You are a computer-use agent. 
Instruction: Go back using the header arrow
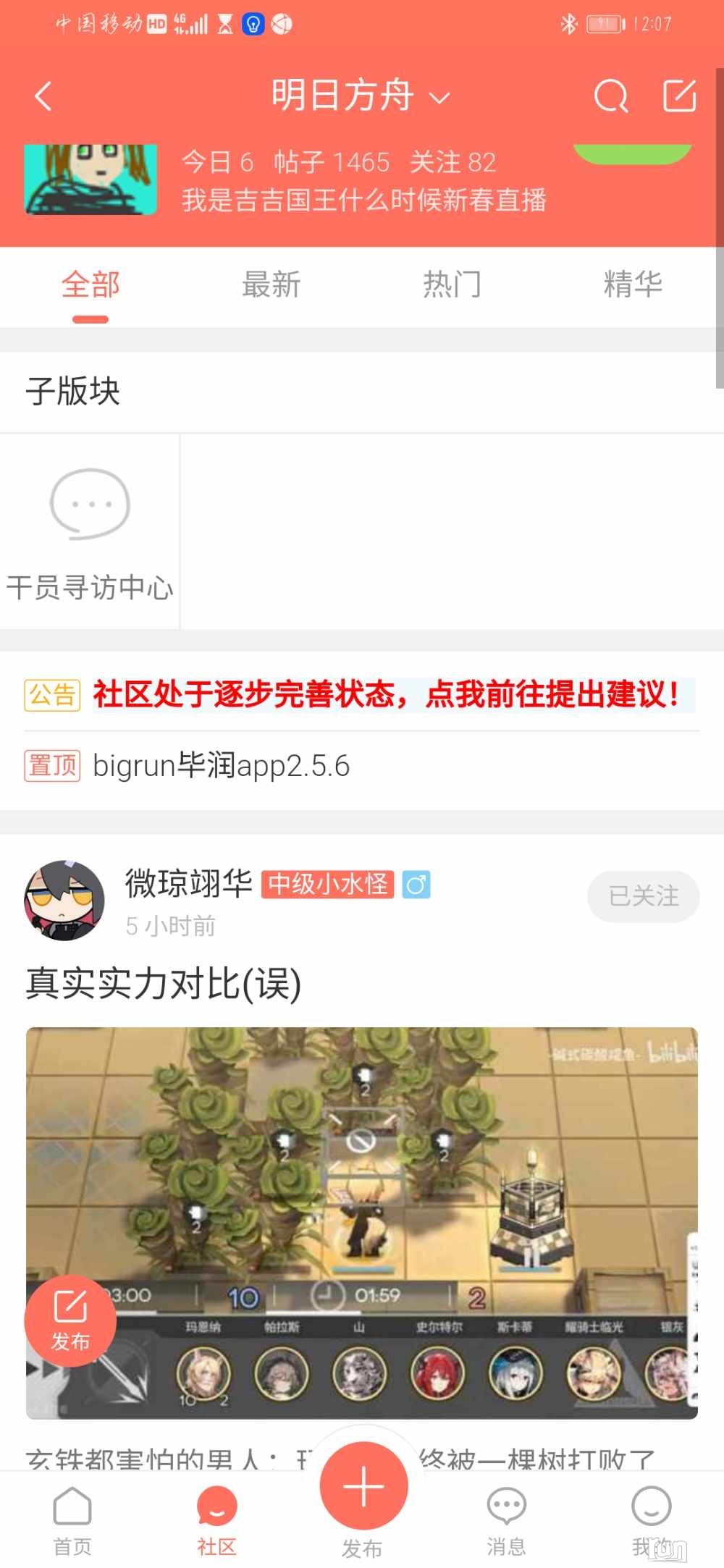[x=43, y=96]
